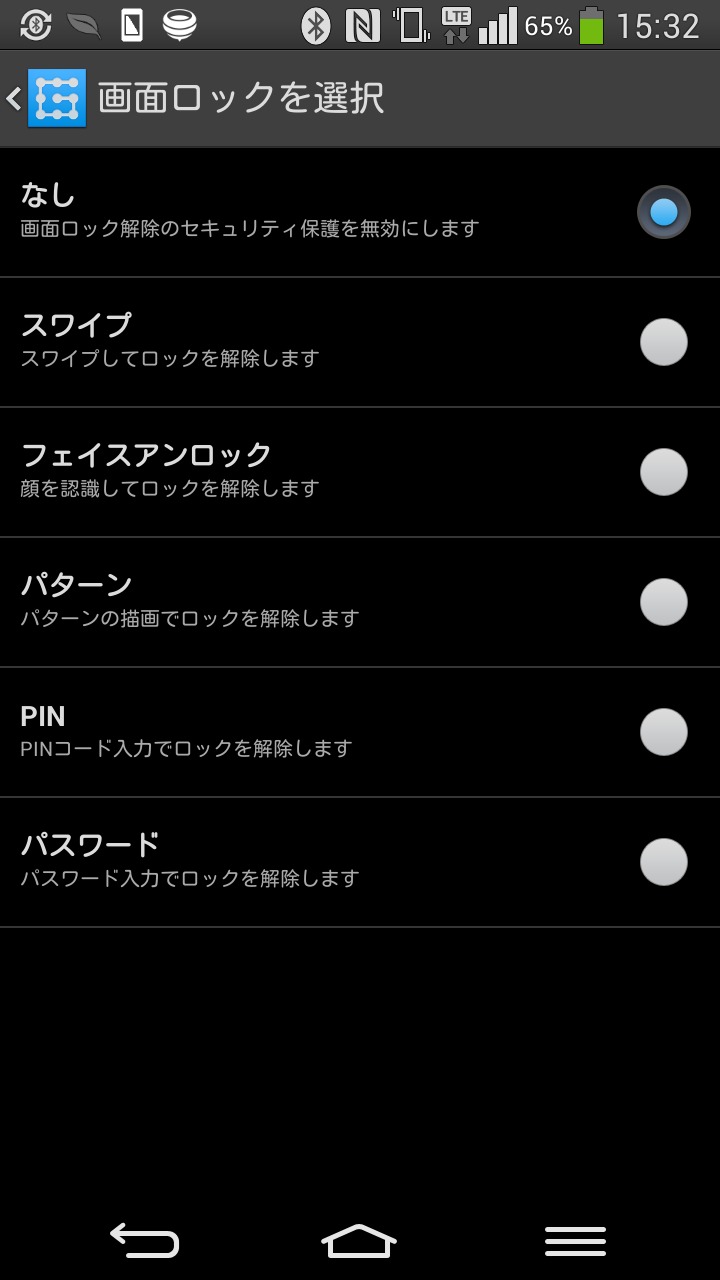Select スワイプ lock option

point(663,342)
